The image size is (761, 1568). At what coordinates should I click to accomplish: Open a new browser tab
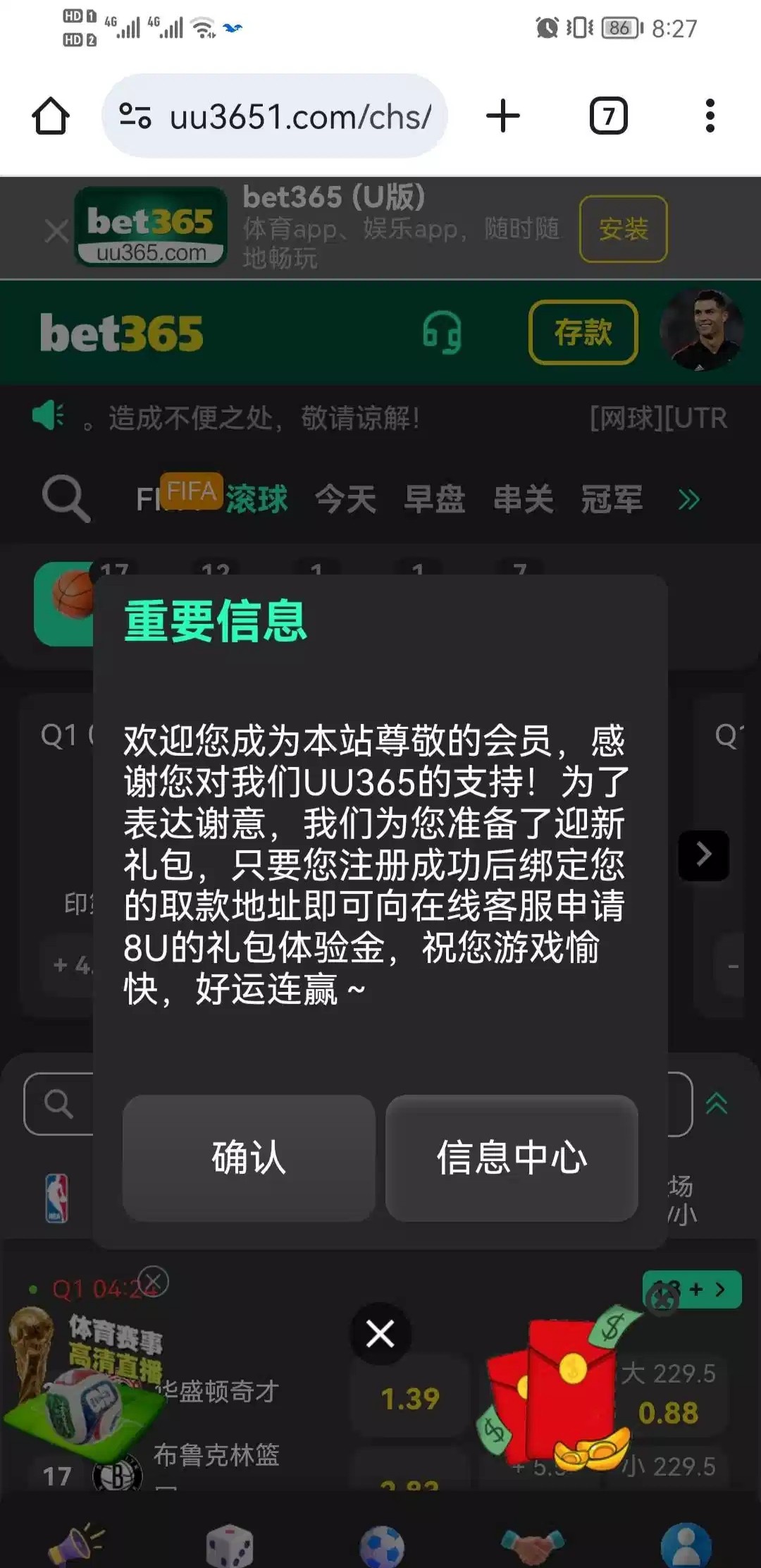[503, 116]
